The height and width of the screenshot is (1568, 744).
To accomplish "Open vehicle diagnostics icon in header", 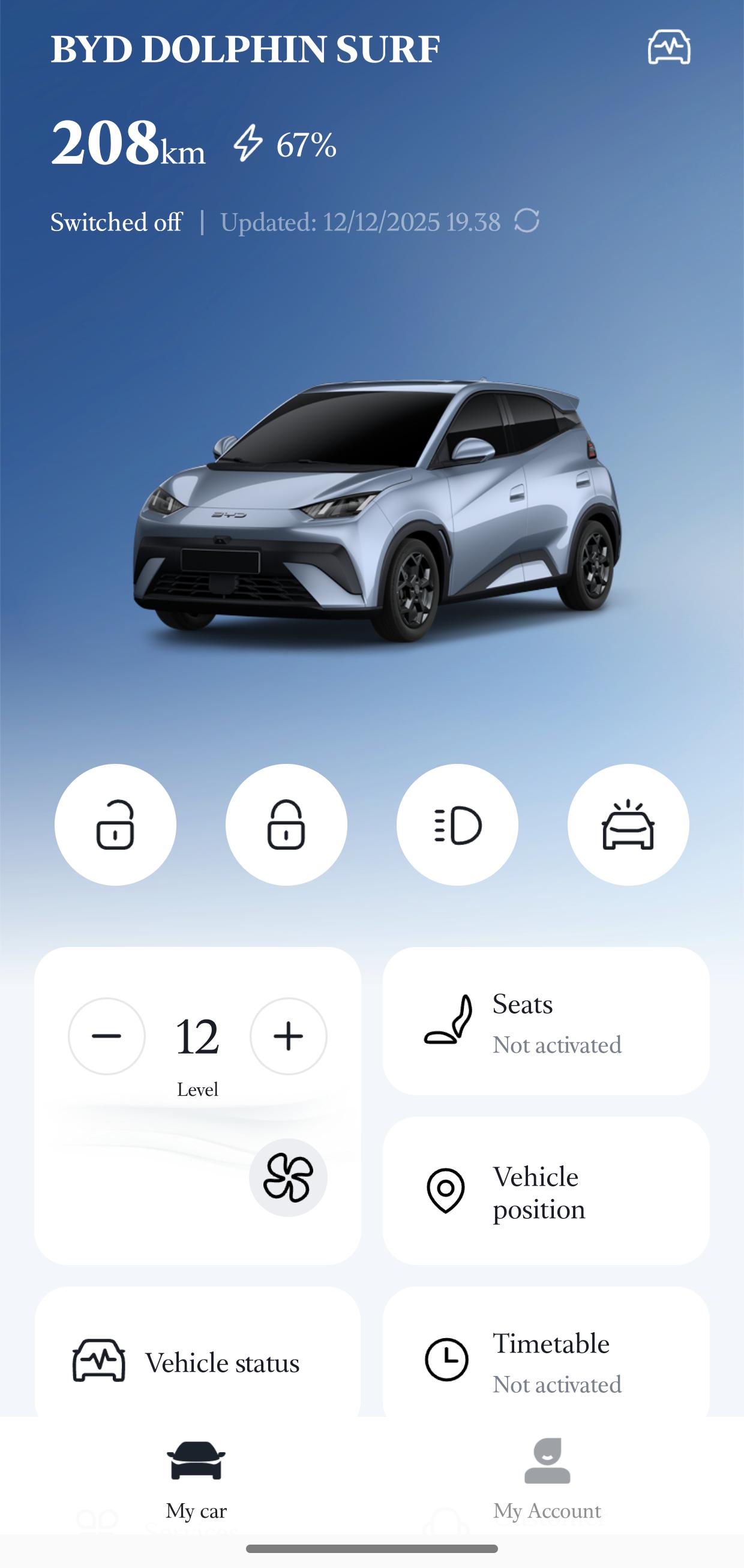I will click(668, 47).
